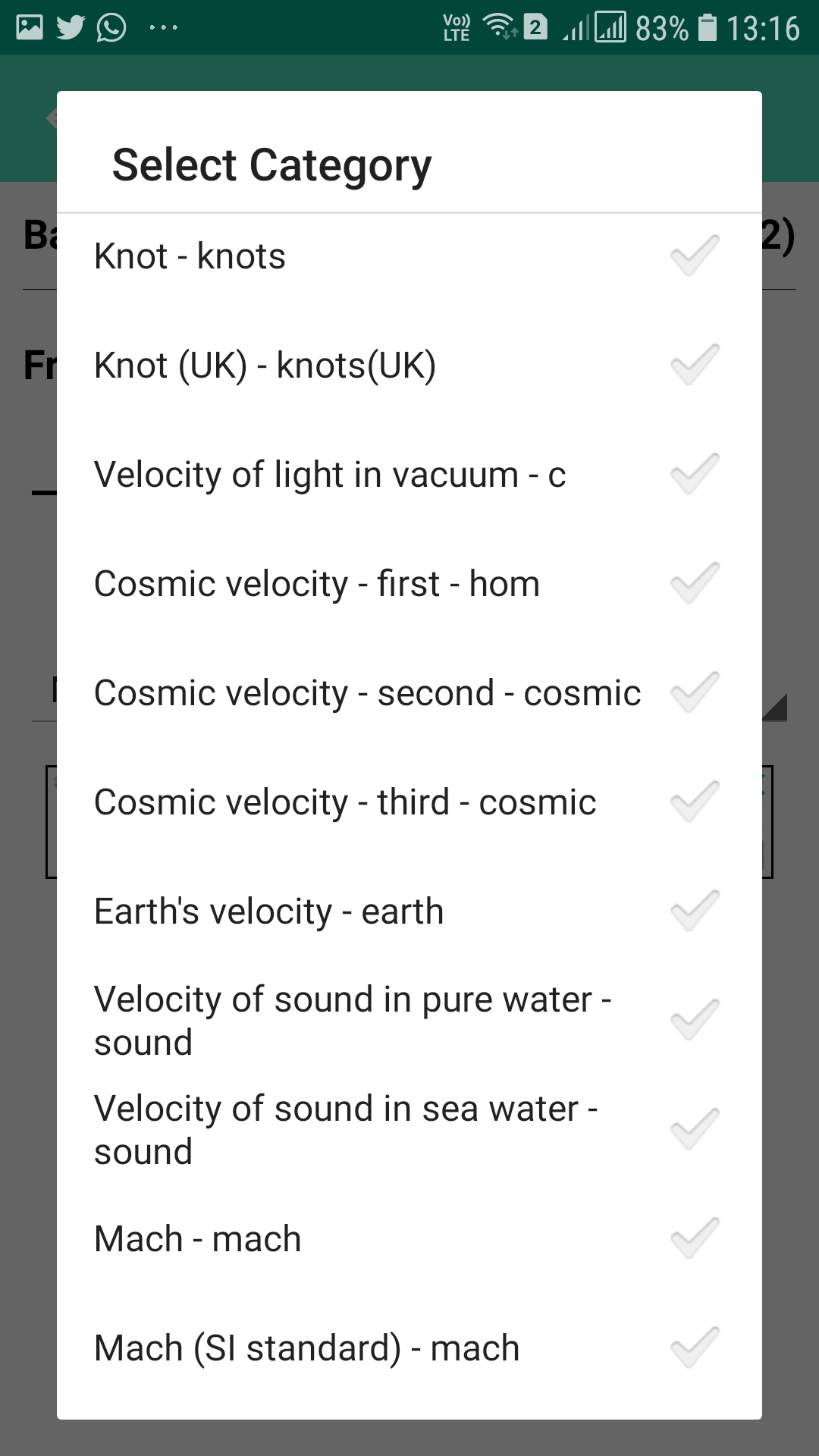The height and width of the screenshot is (1456, 819).
Task: Pick Earth's velocity - earth
Action: [x=409, y=912]
